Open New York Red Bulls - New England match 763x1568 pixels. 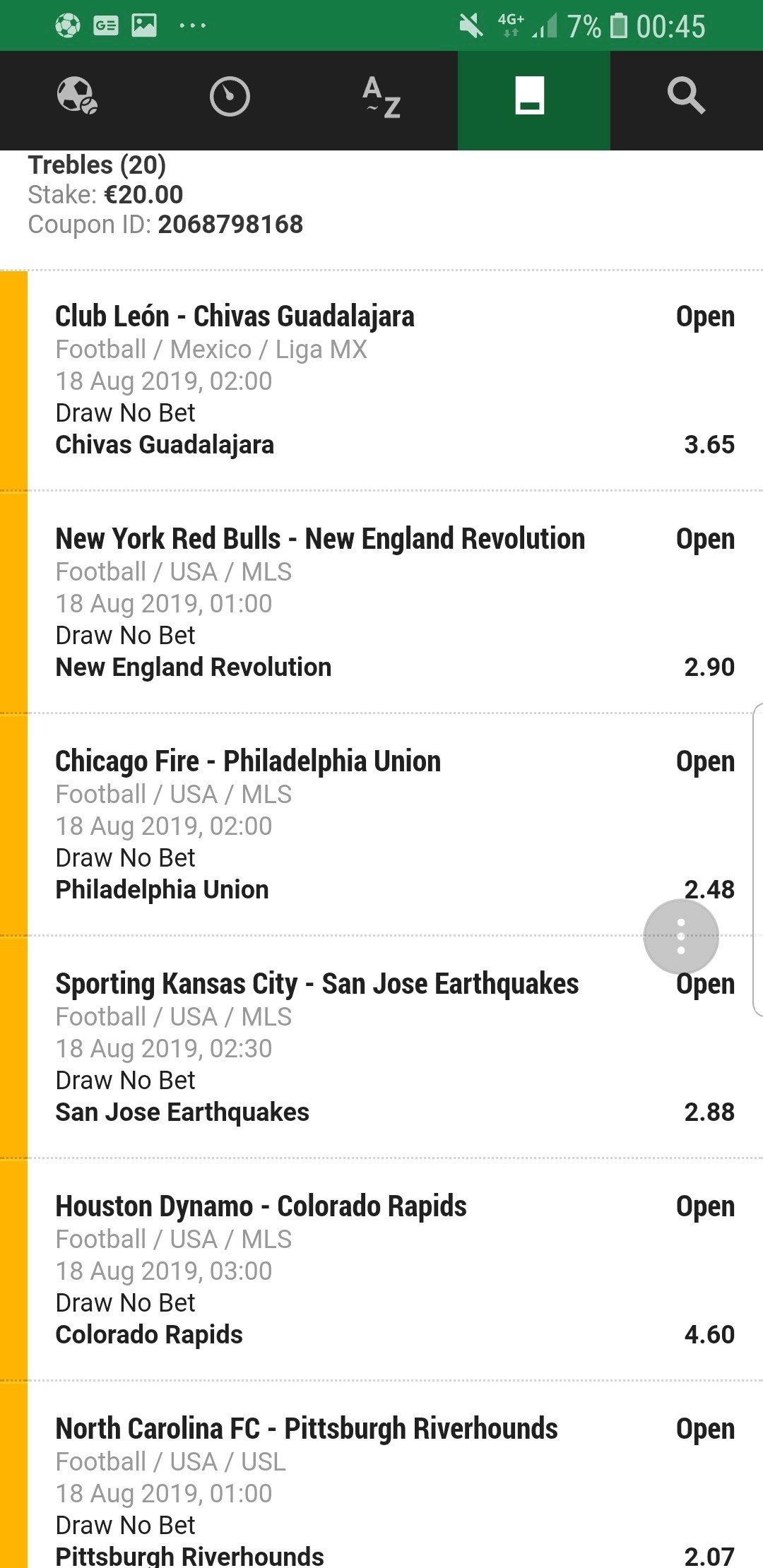pos(381,602)
